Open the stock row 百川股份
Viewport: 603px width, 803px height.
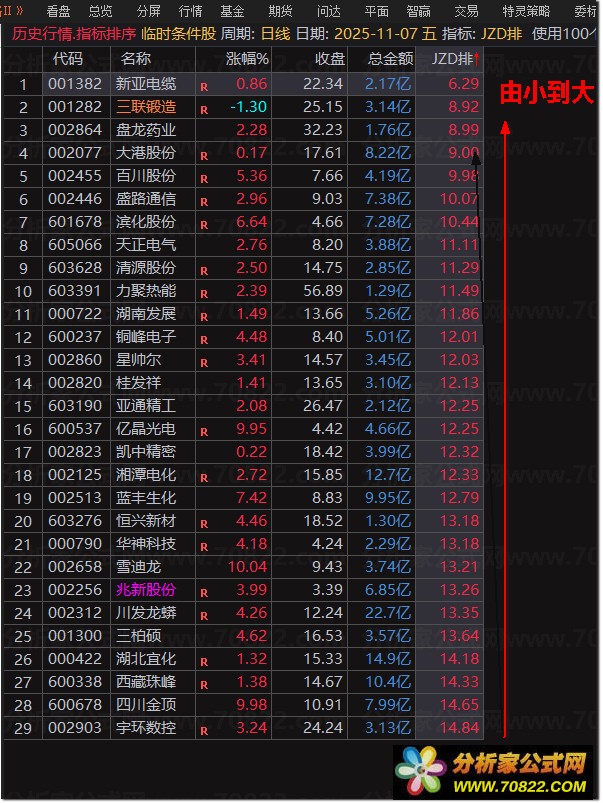tap(146, 175)
